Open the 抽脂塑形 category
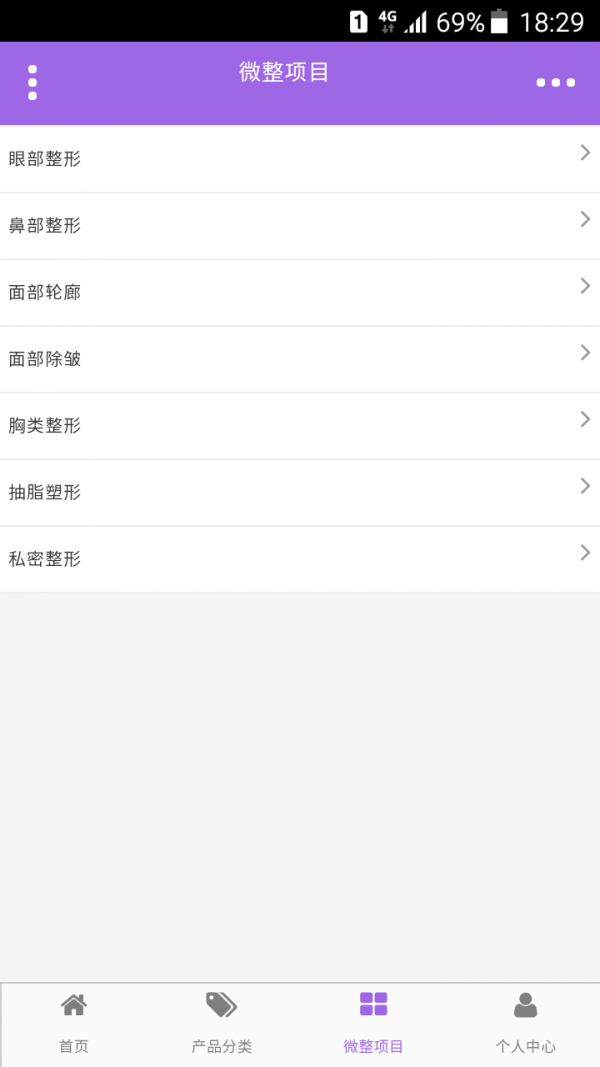Viewport: 600px width, 1067px height. [x=300, y=493]
